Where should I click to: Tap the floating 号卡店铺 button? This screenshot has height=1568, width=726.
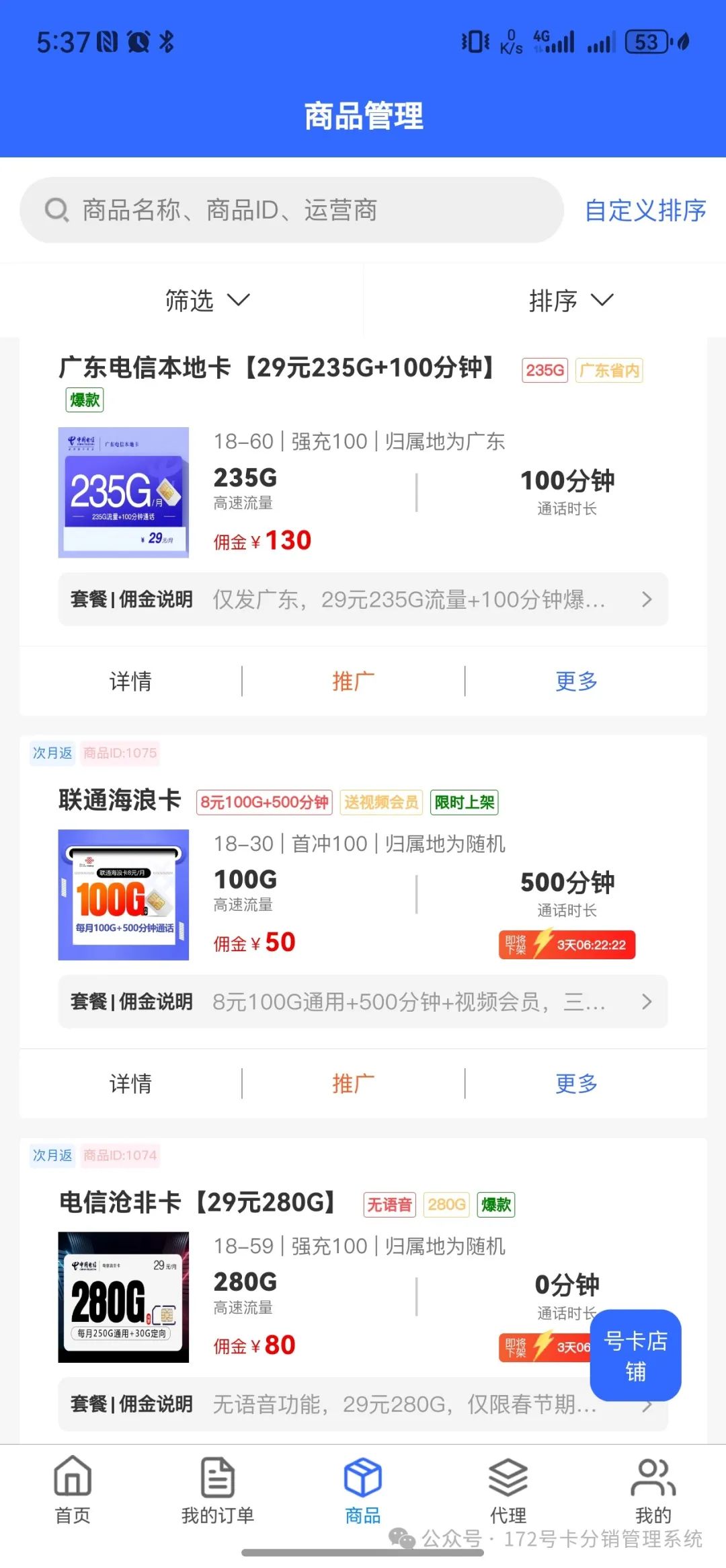635,1355
